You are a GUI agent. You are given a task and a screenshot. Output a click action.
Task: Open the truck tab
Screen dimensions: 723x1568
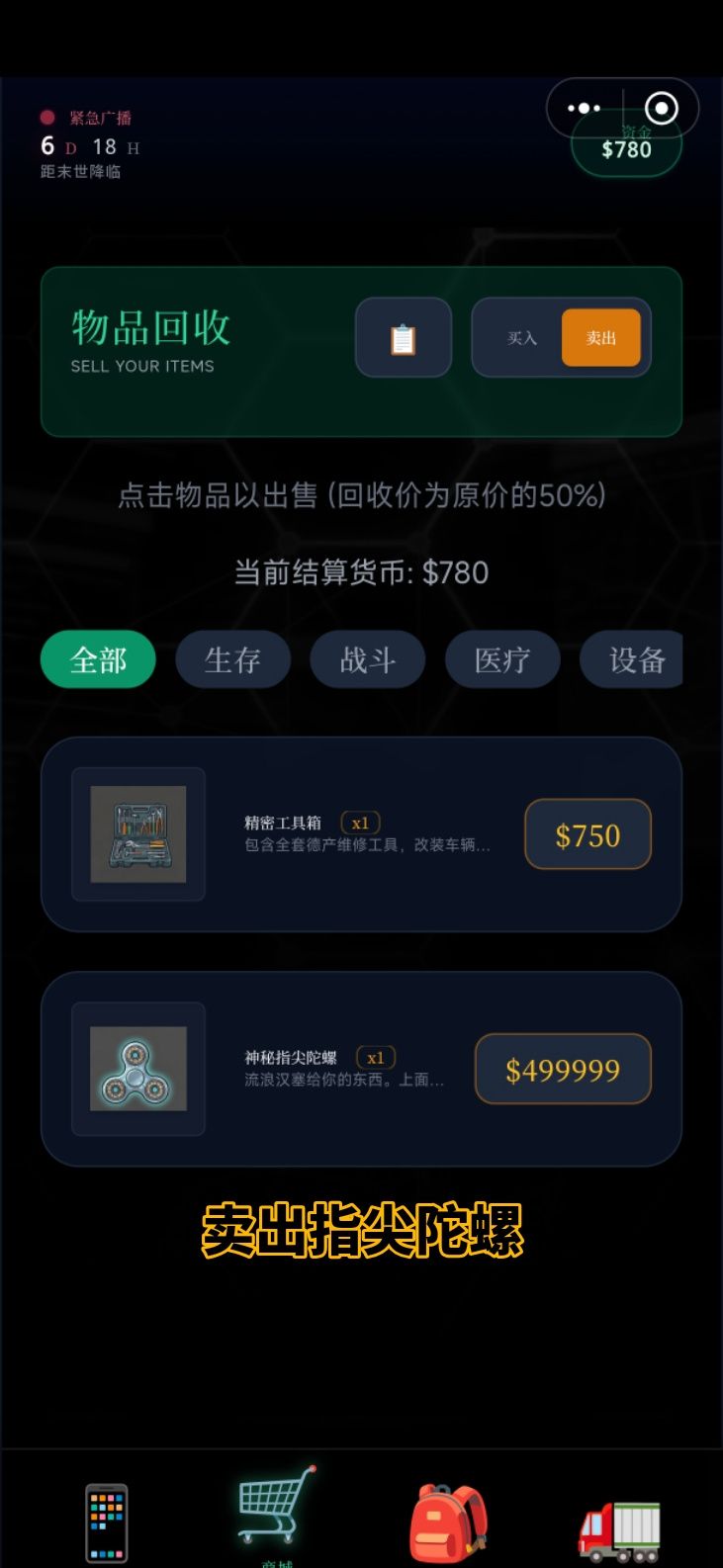click(x=619, y=1525)
